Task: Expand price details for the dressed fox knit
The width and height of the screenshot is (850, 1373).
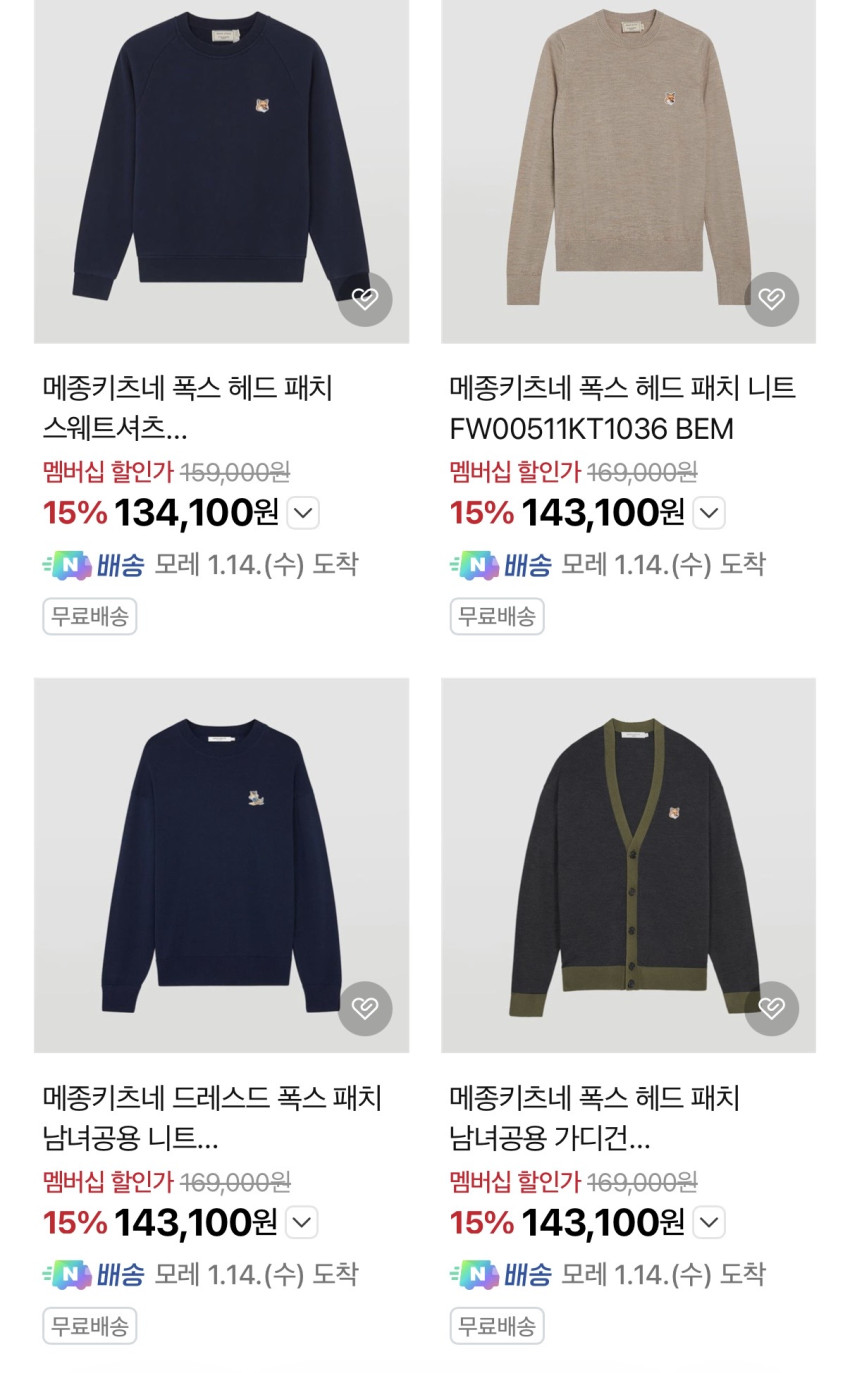Action: coord(302,1222)
